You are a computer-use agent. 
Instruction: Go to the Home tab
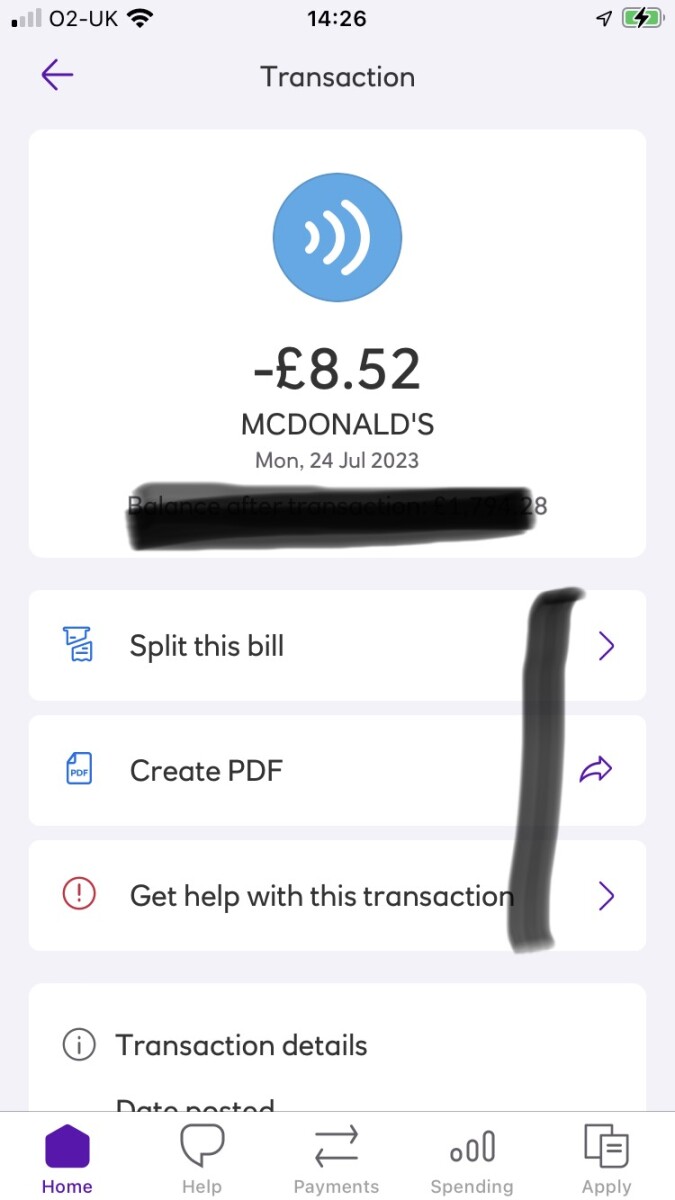coord(67,1159)
